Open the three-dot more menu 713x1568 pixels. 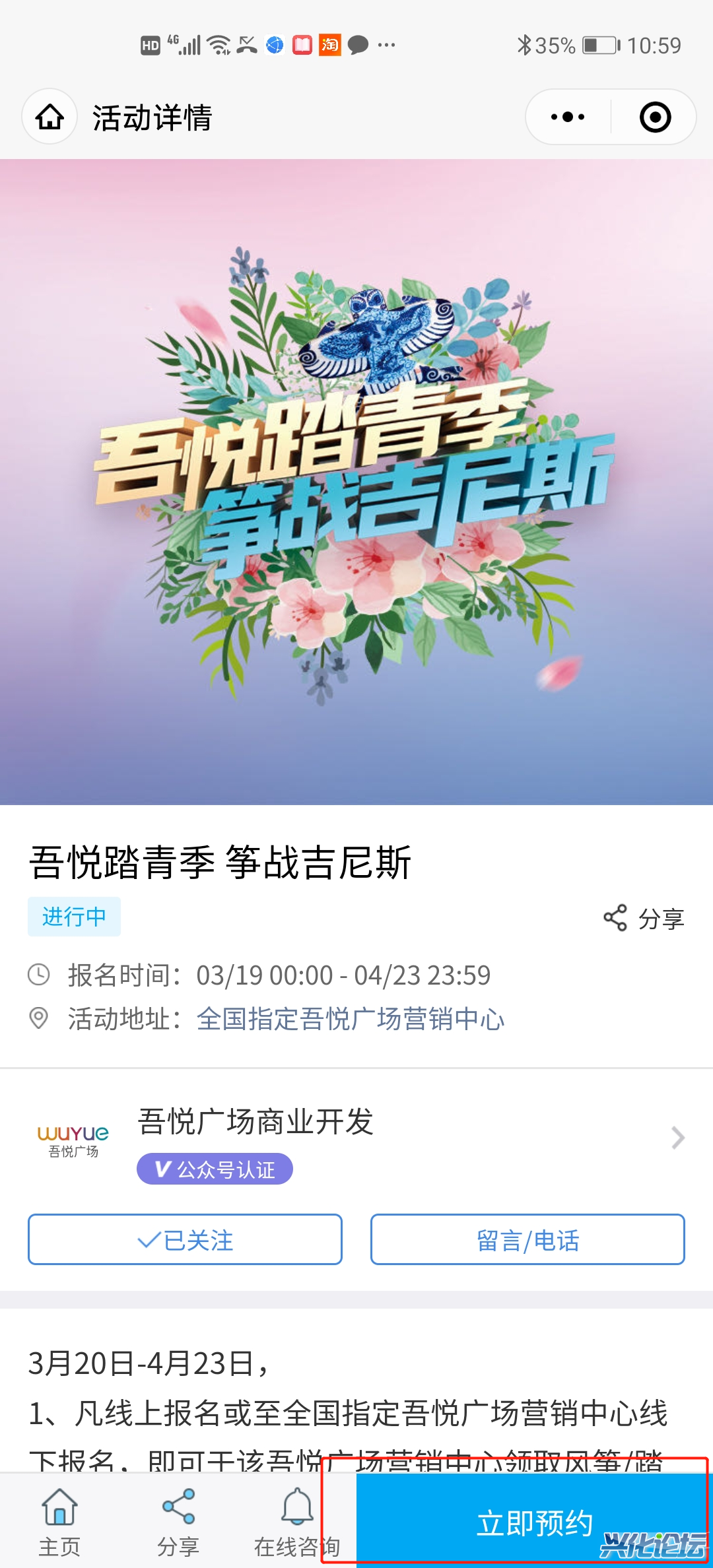(568, 117)
